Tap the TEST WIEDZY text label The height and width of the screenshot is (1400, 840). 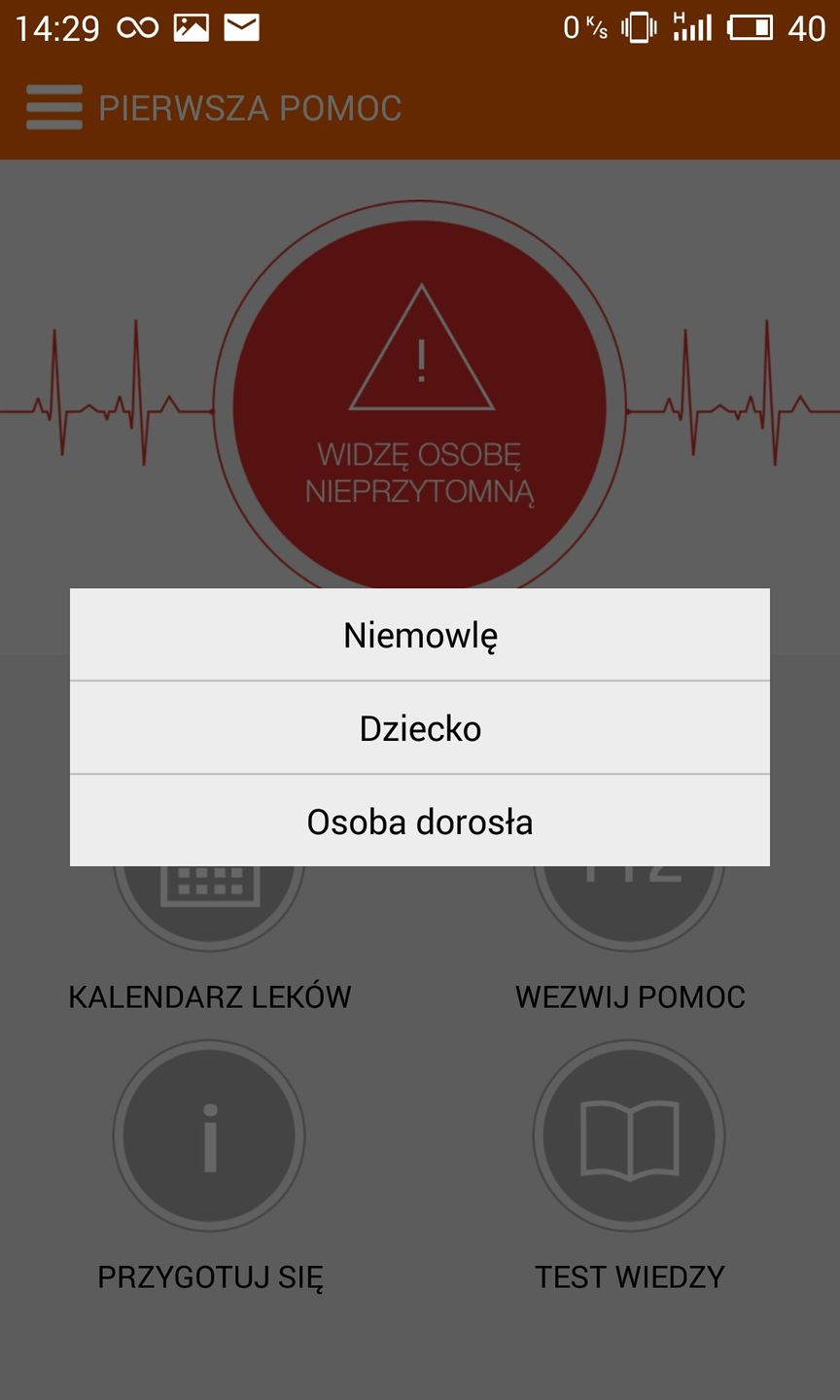point(630,1276)
